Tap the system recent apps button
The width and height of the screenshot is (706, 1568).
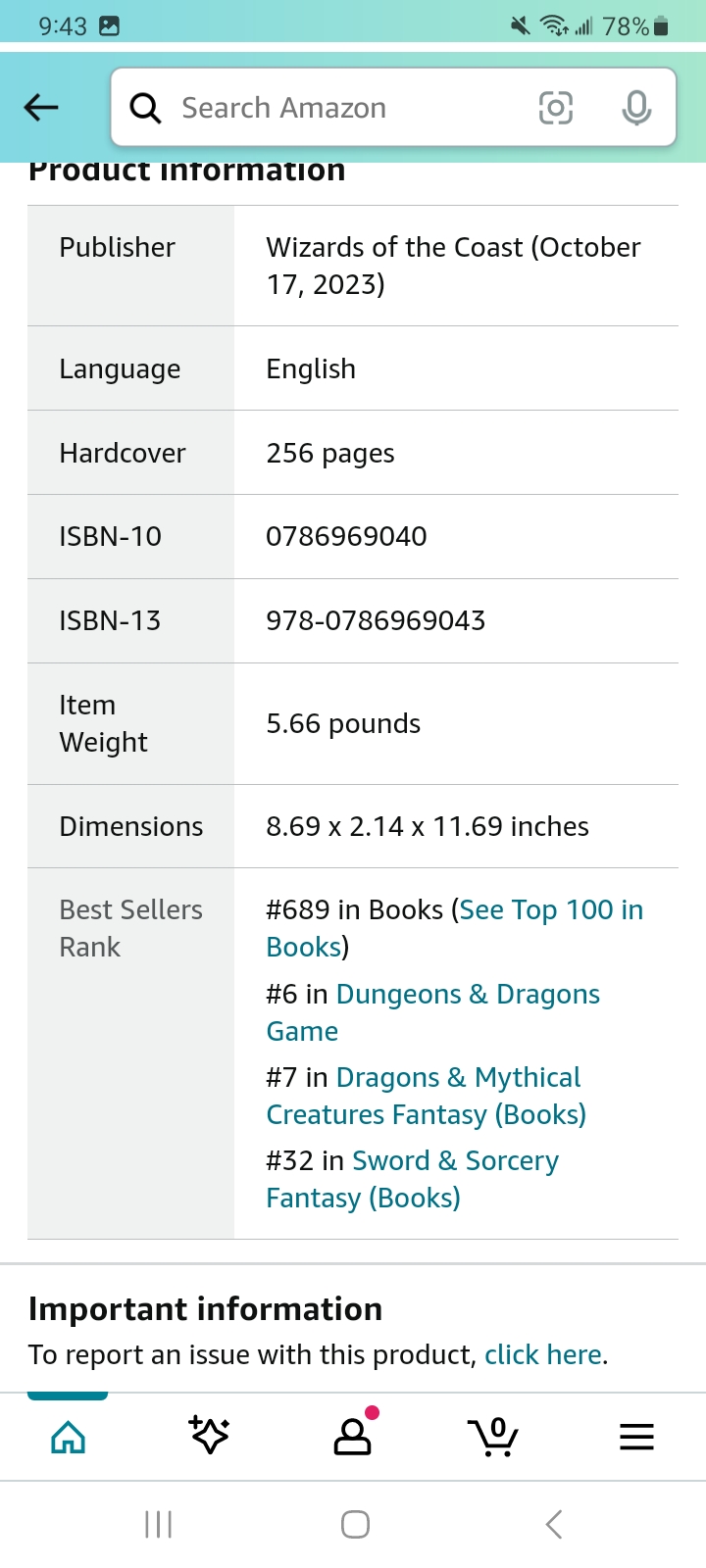click(158, 1524)
